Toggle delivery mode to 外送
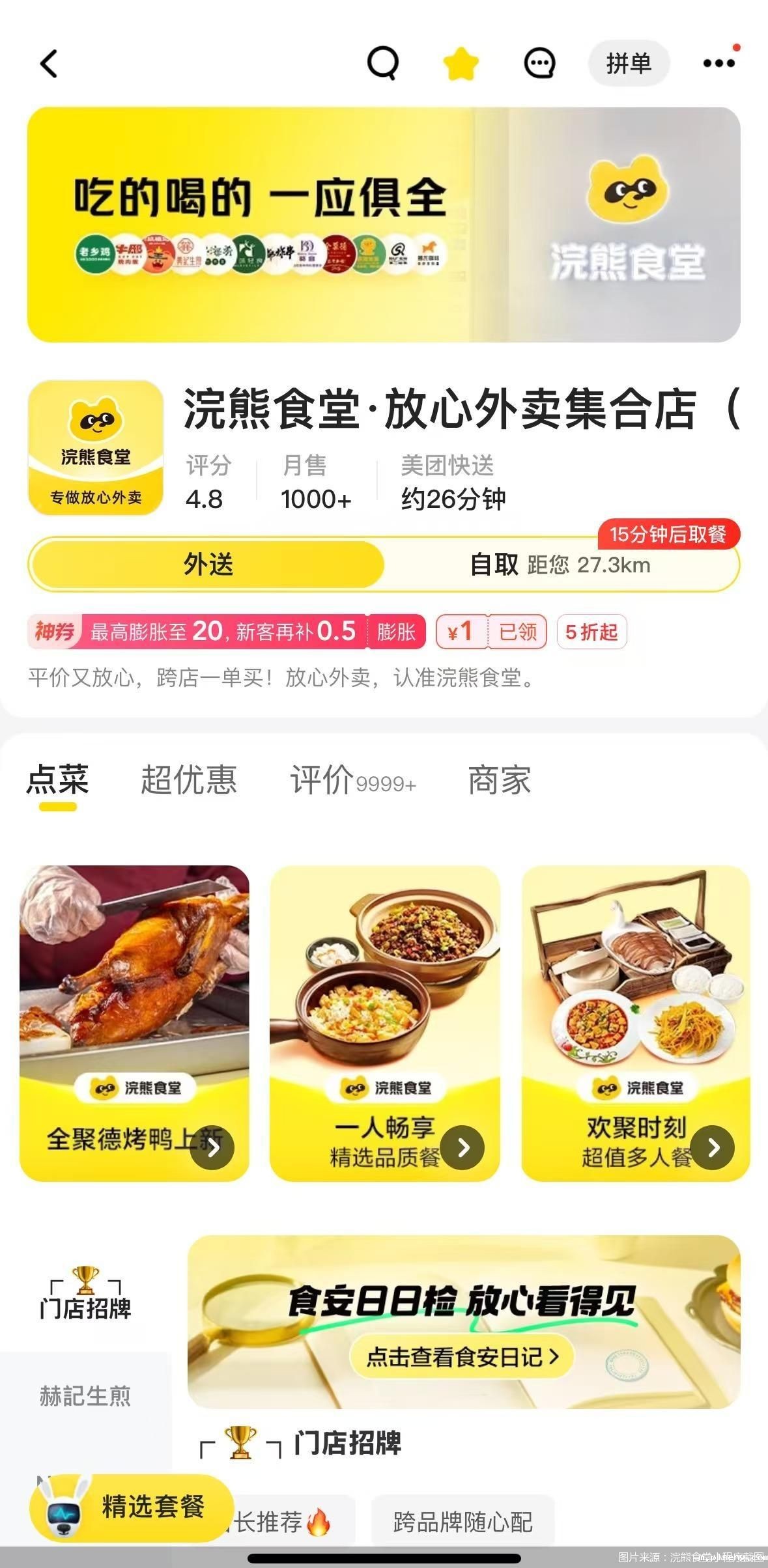Screen dimensions: 768x1568 click(x=208, y=565)
